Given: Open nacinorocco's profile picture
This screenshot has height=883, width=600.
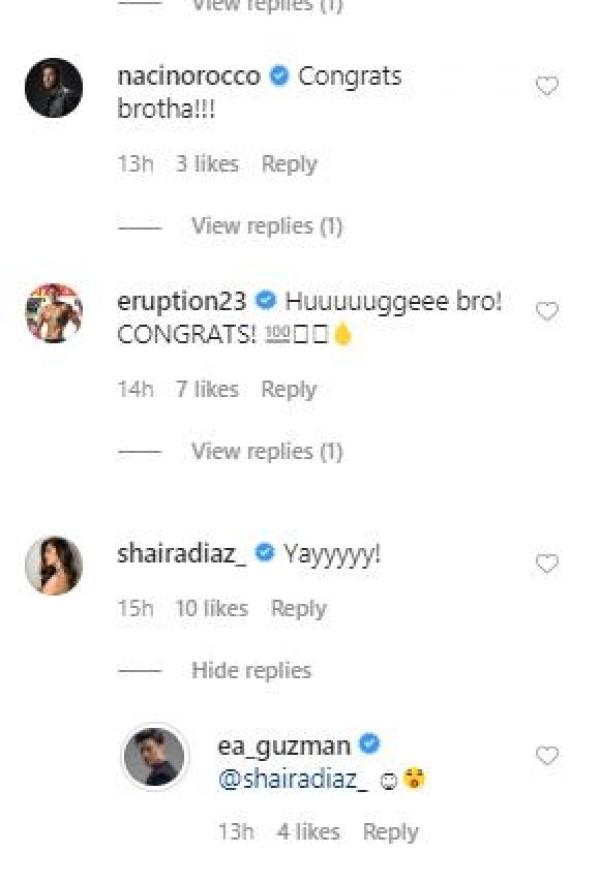Looking at the screenshot, I should coord(53,87).
